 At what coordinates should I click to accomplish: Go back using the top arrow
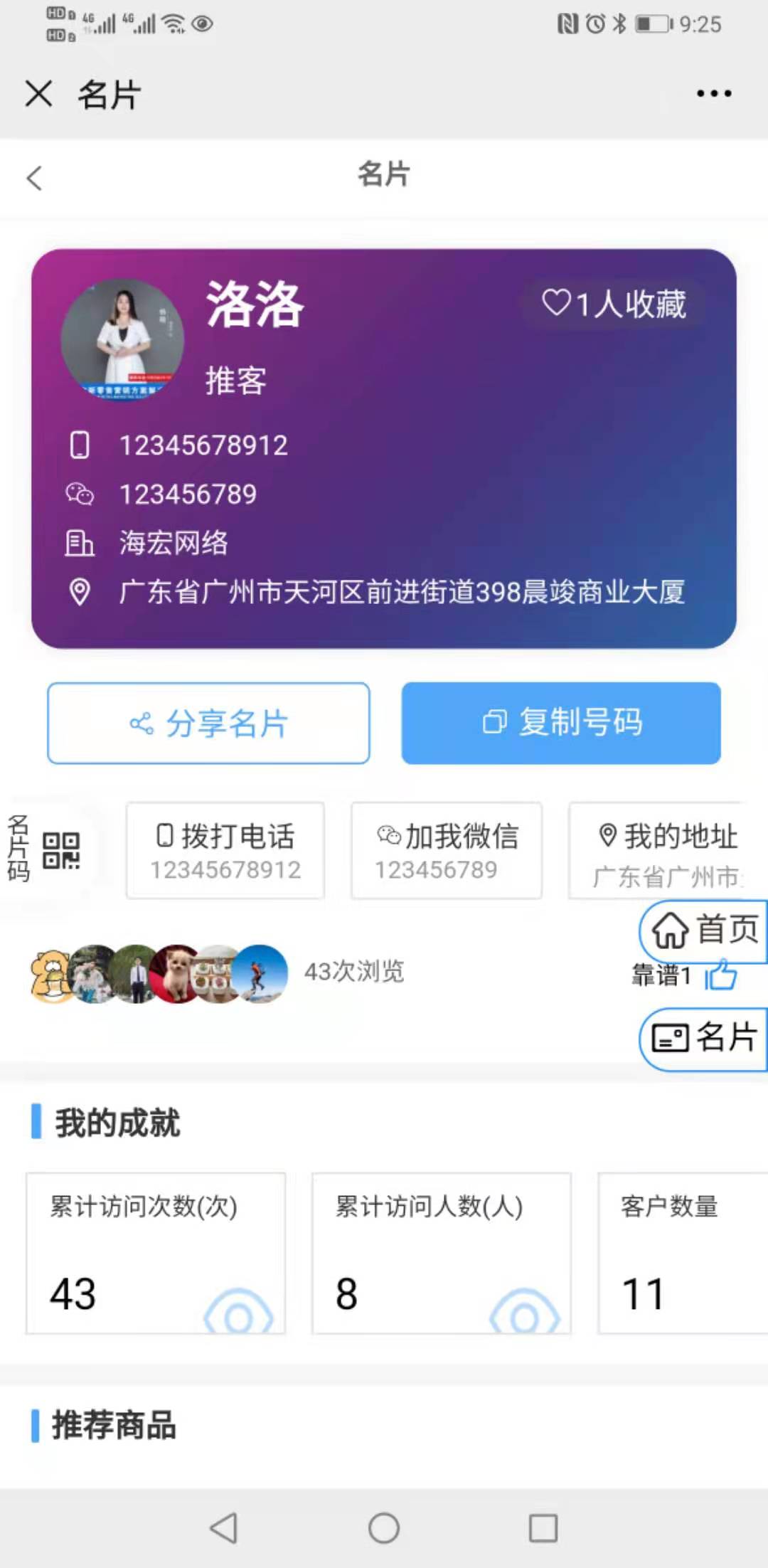[34, 177]
